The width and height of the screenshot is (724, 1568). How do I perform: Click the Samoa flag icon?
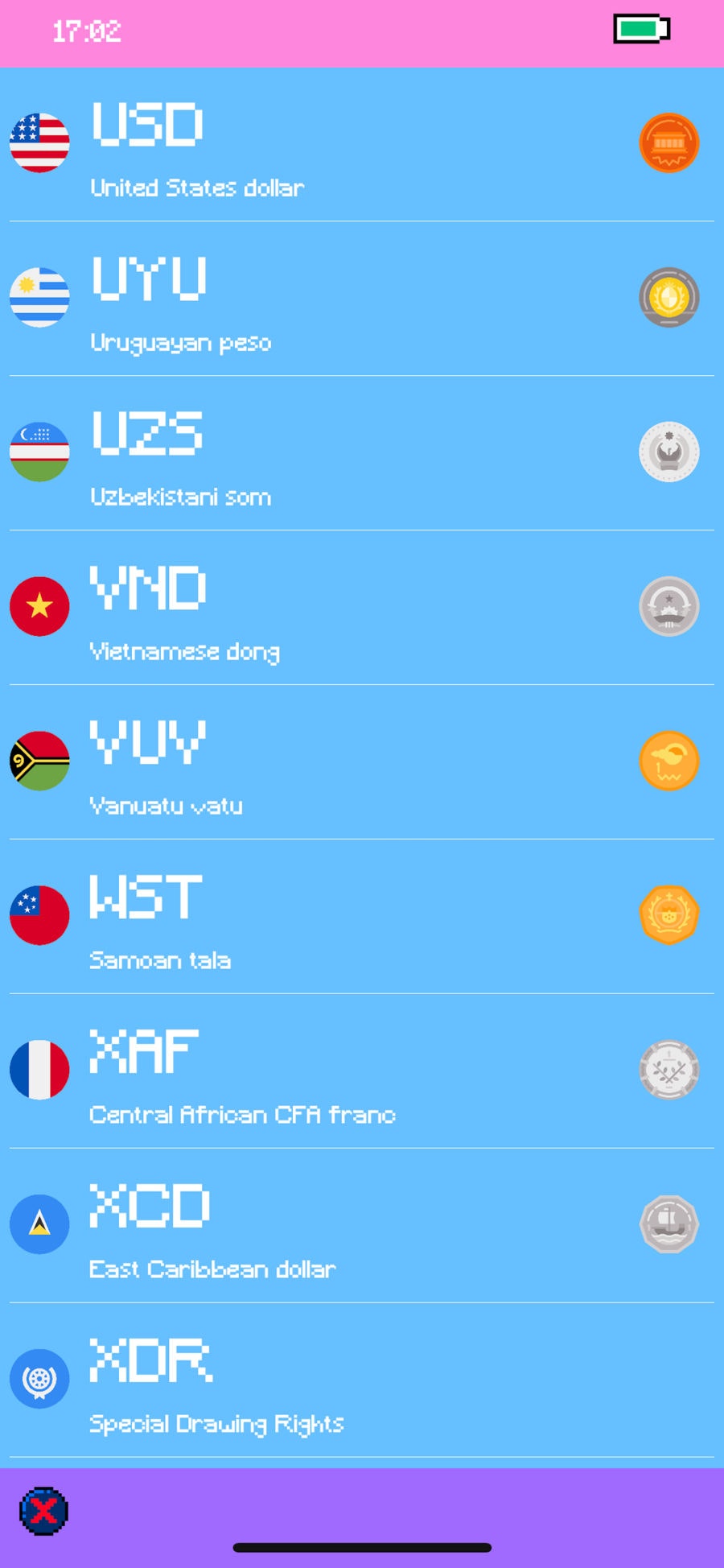coord(40,915)
